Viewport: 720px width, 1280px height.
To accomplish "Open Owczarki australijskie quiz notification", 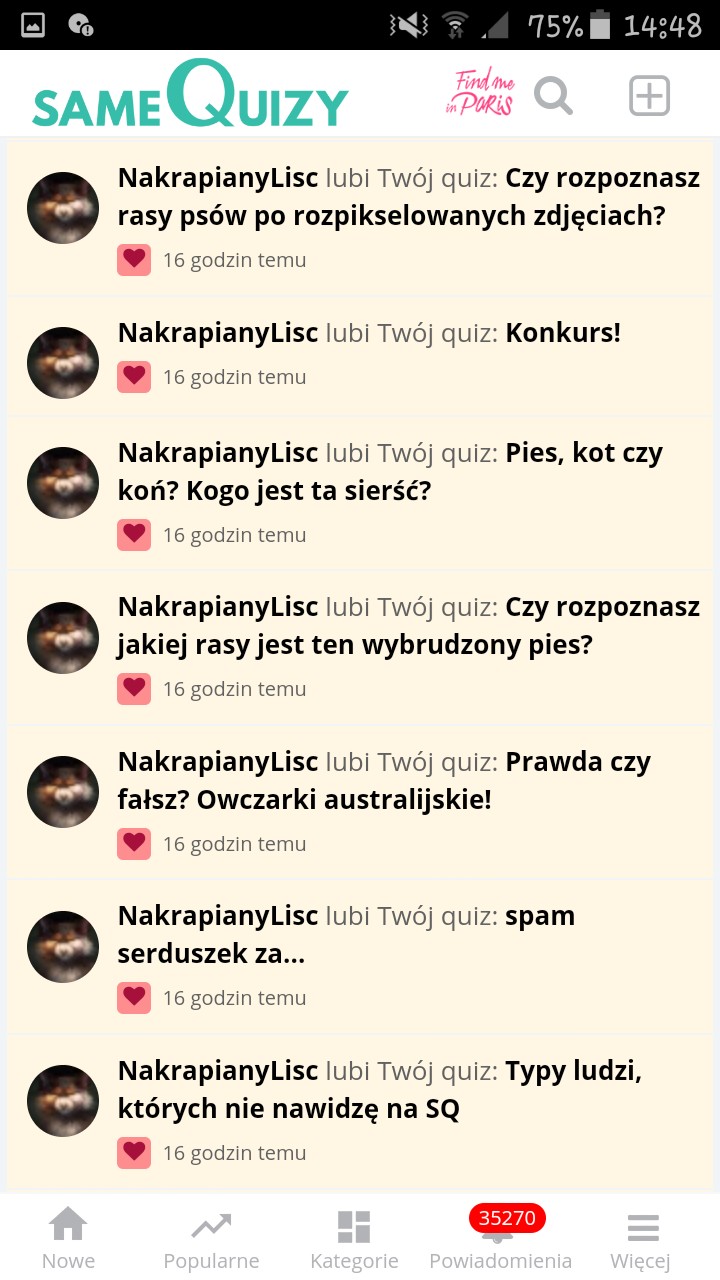I will (x=360, y=802).
